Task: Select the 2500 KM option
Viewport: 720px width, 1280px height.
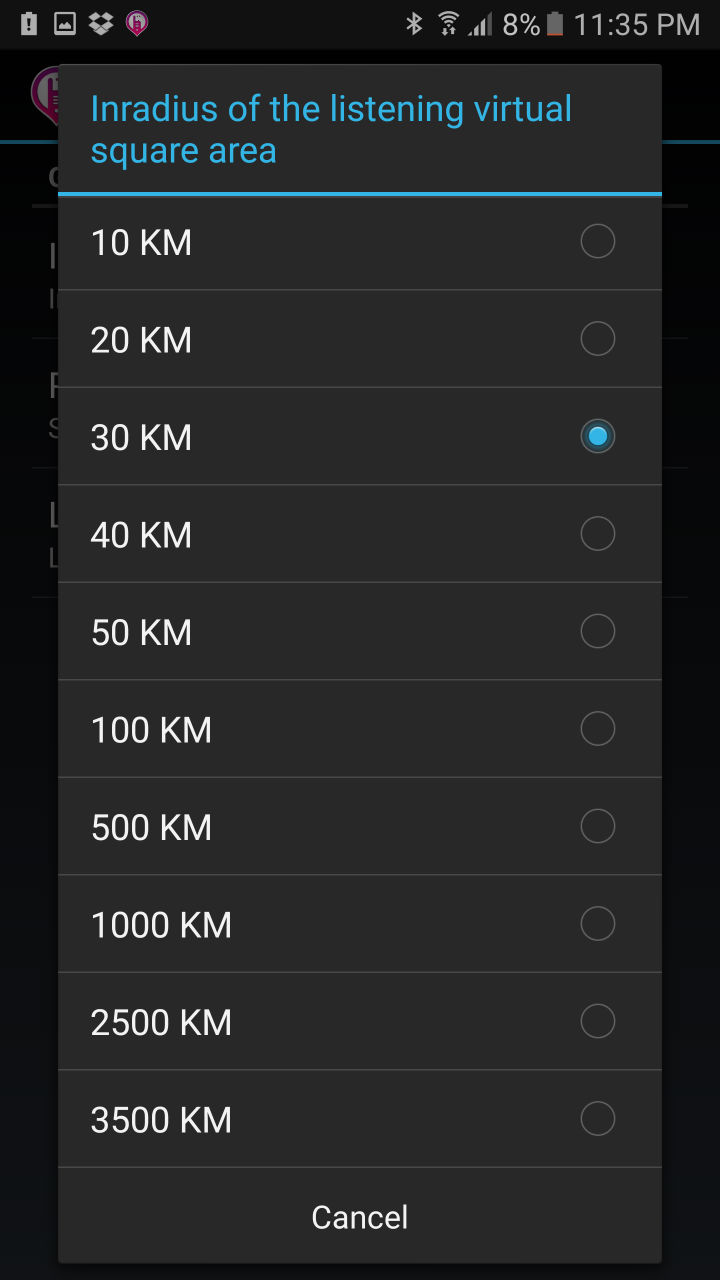Action: (360, 1022)
